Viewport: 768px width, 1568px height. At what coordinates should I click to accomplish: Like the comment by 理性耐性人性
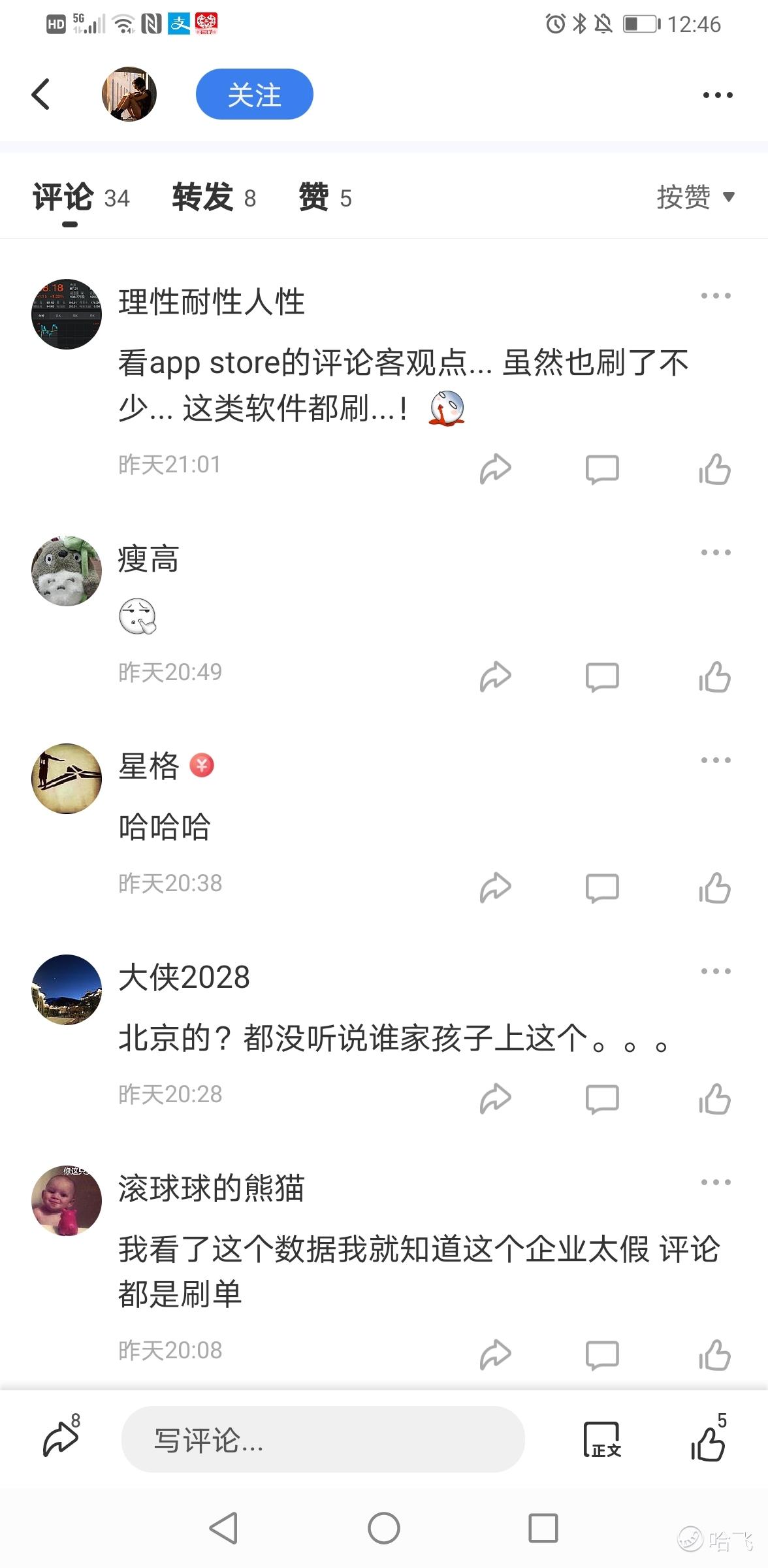714,469
